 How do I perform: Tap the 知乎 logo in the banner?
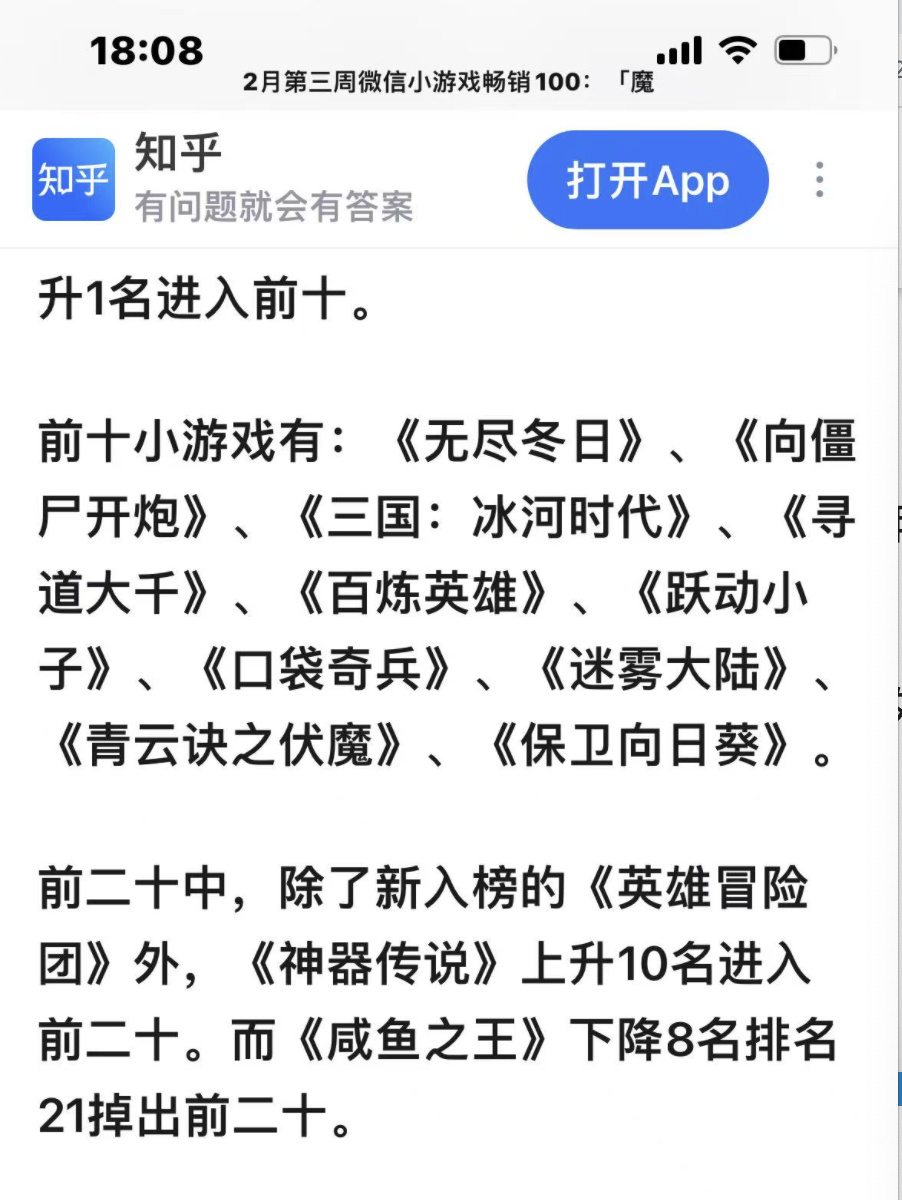73,180
